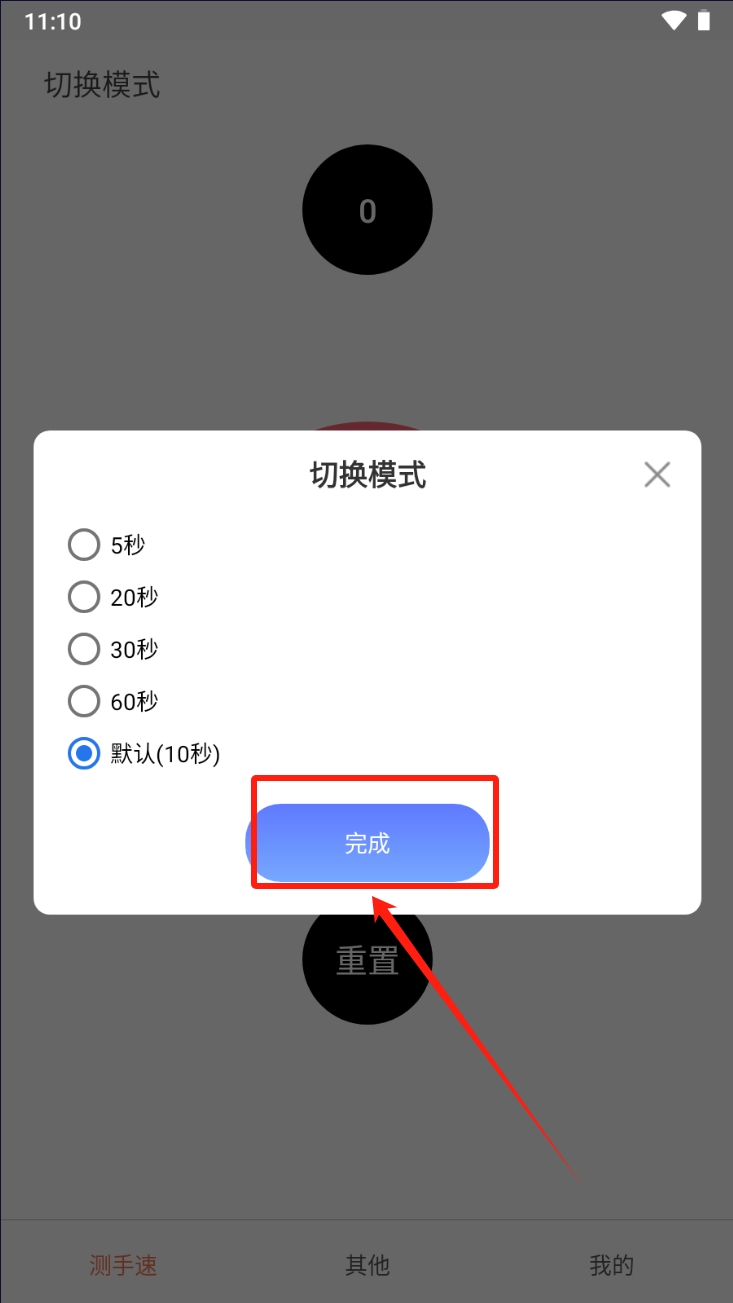Tap the 完成 button
733x1303 pixels.
[367, 843]
